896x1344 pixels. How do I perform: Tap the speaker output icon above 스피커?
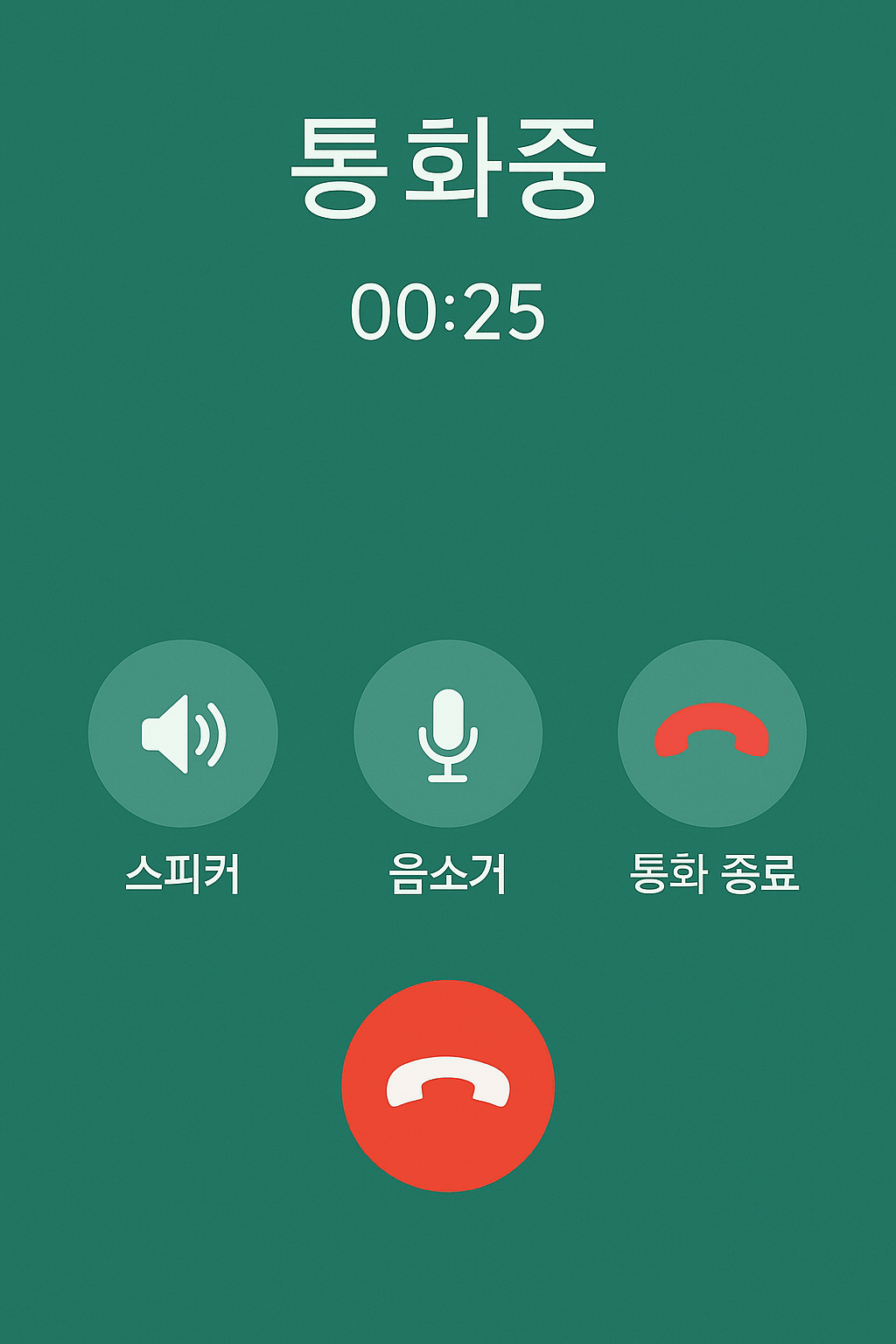pos(179,733)
